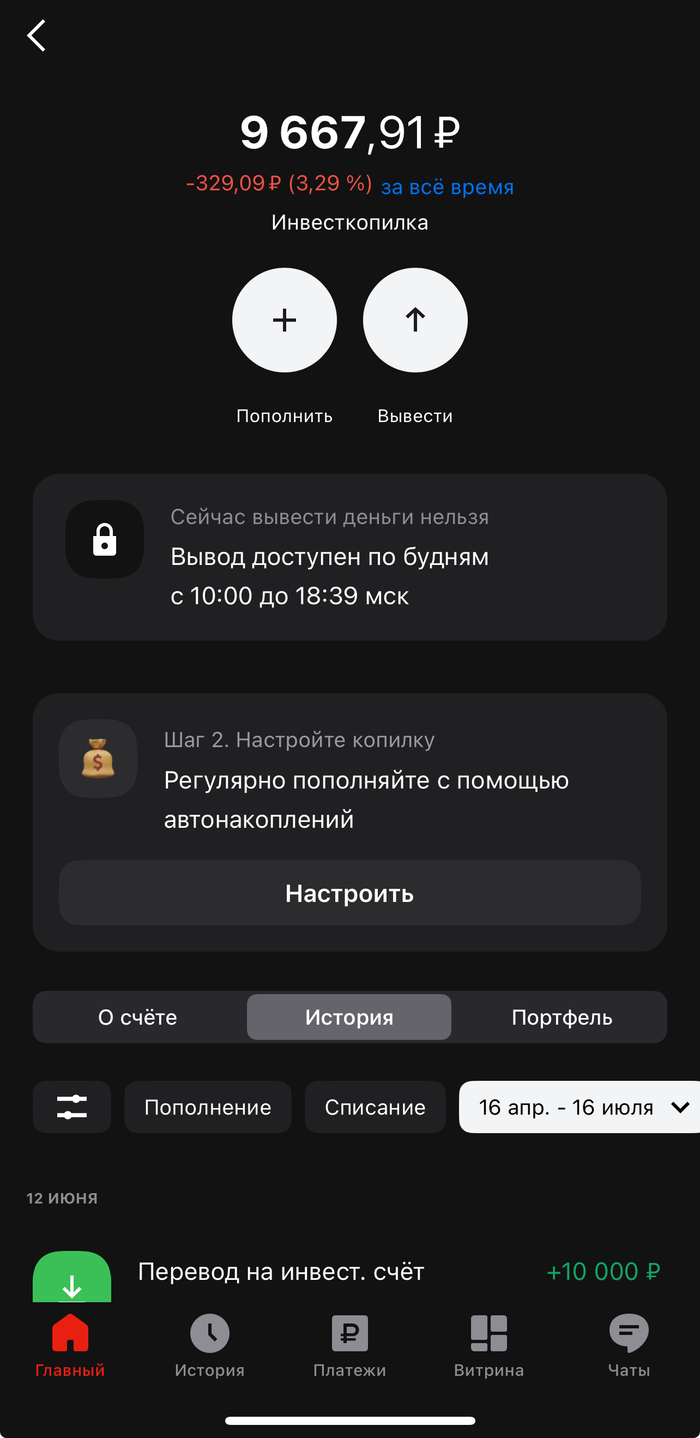The height and width of the screenshot is (1438, 700).
Task: Tap the Вывести arrow button
Action: (415, 320)
